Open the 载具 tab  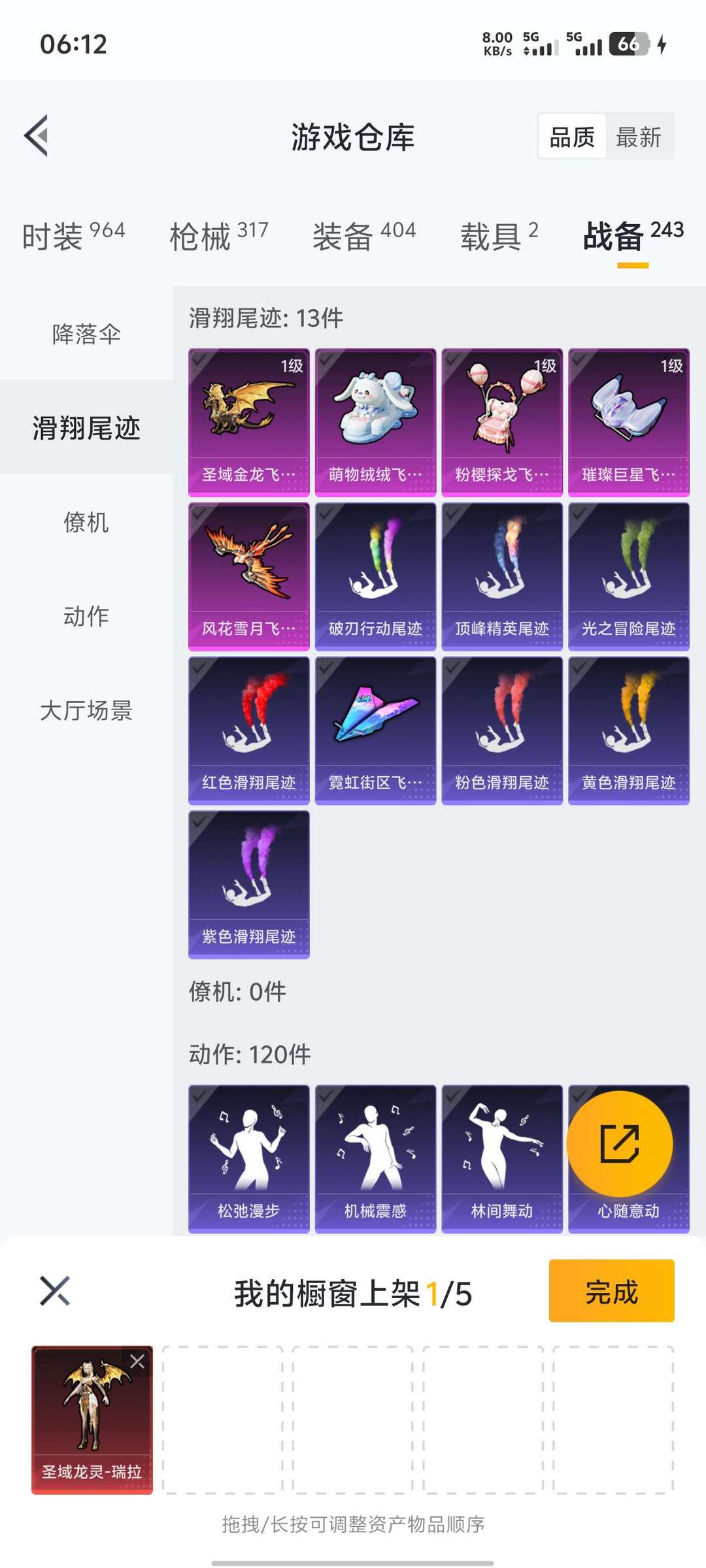tap(499, 235)
